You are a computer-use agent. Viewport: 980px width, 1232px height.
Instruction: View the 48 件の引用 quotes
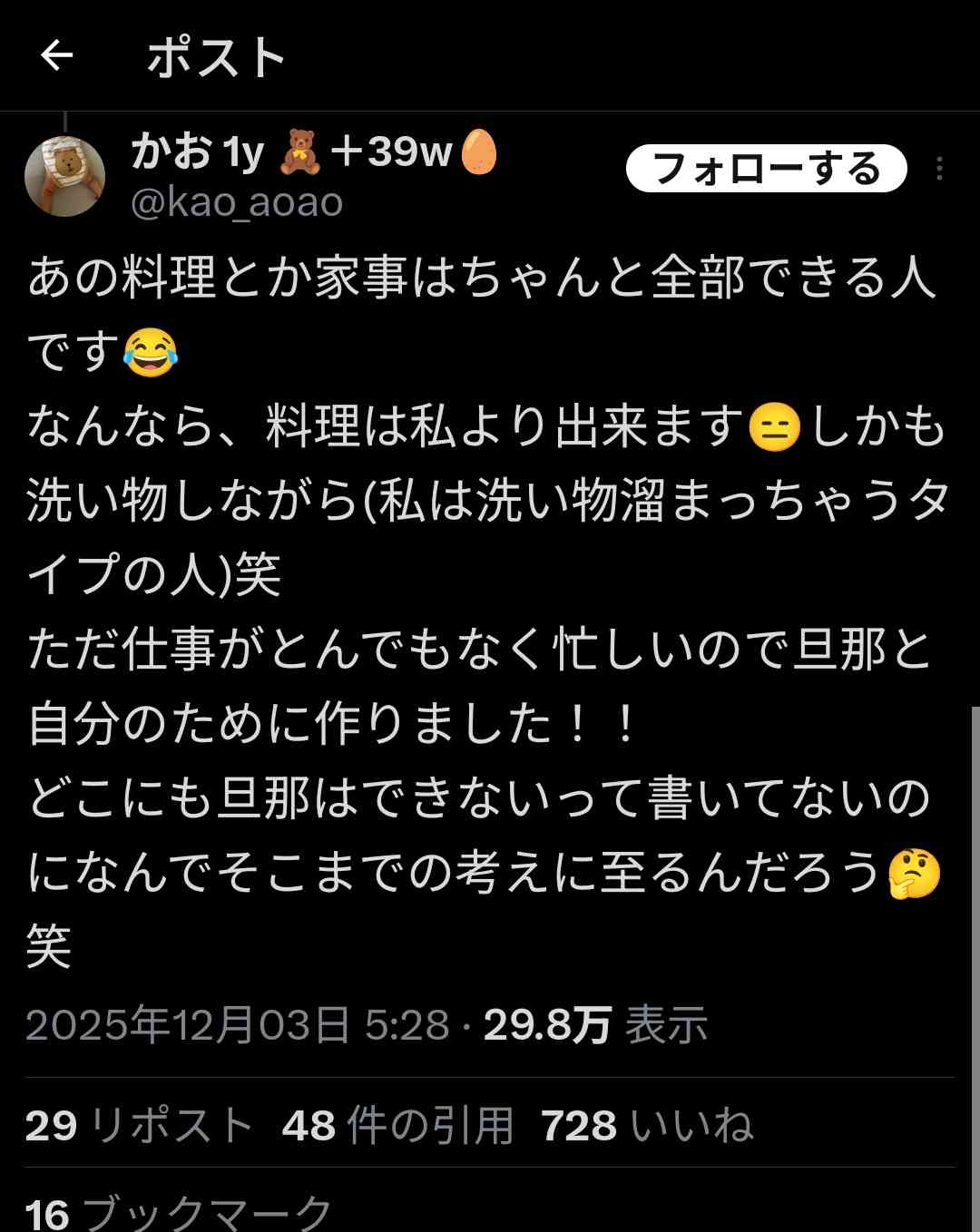[397, 1126]
